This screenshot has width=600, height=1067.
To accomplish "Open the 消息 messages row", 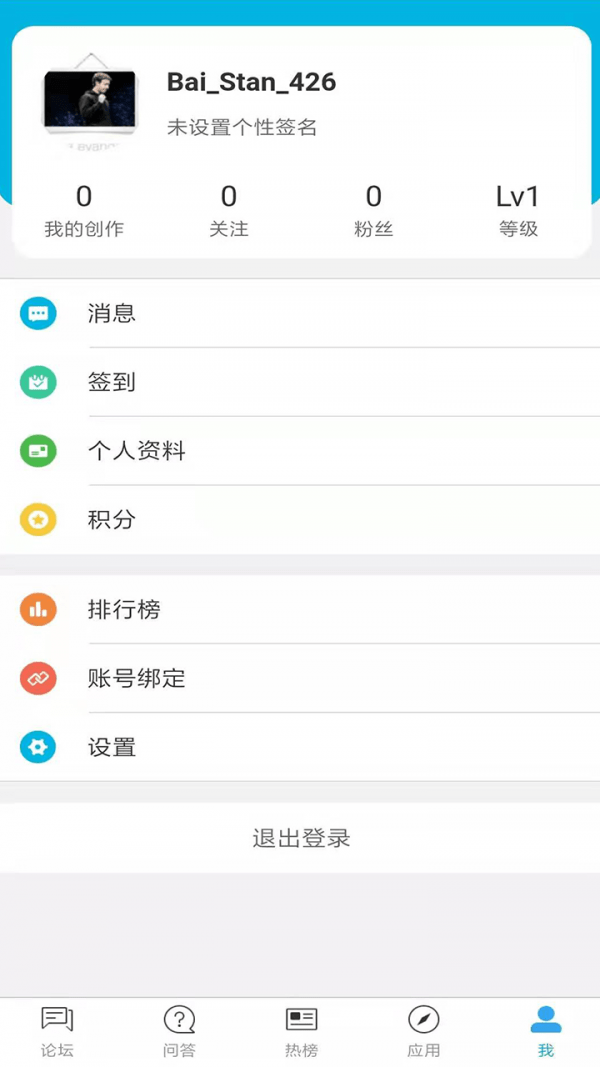I will click(x=300, y=314).
